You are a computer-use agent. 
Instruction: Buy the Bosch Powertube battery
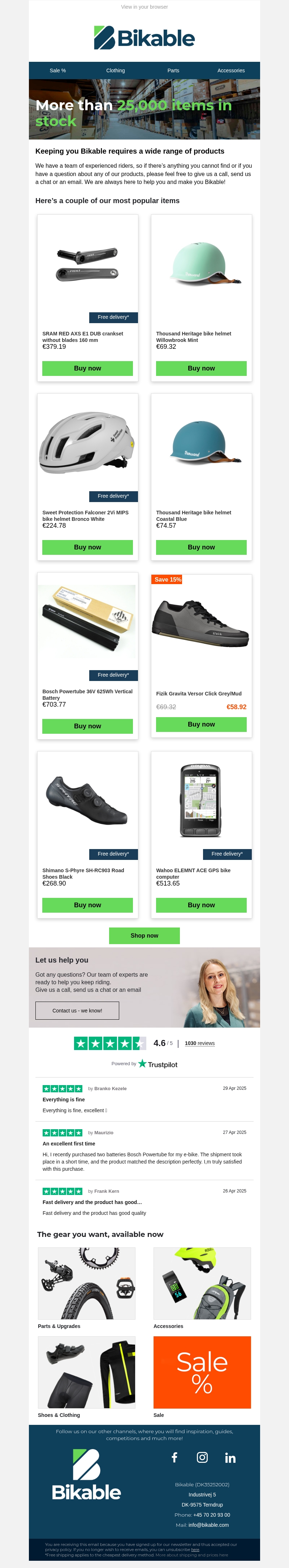pyautogui.click(x=88, y=726)
